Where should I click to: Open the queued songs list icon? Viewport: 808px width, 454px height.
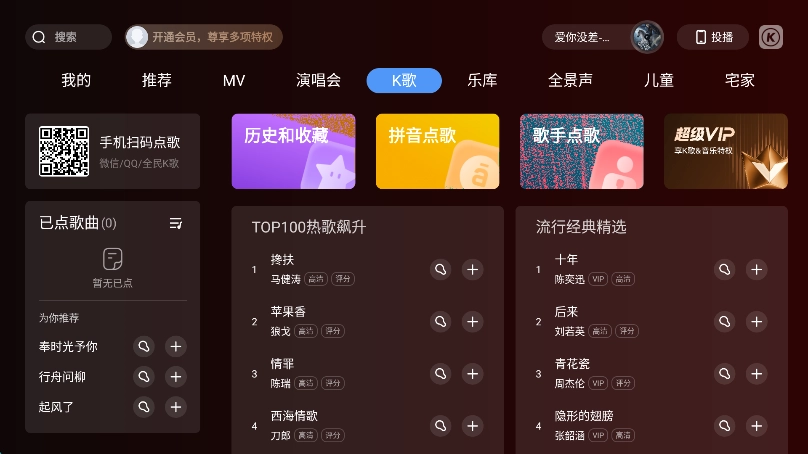[176, 223]
